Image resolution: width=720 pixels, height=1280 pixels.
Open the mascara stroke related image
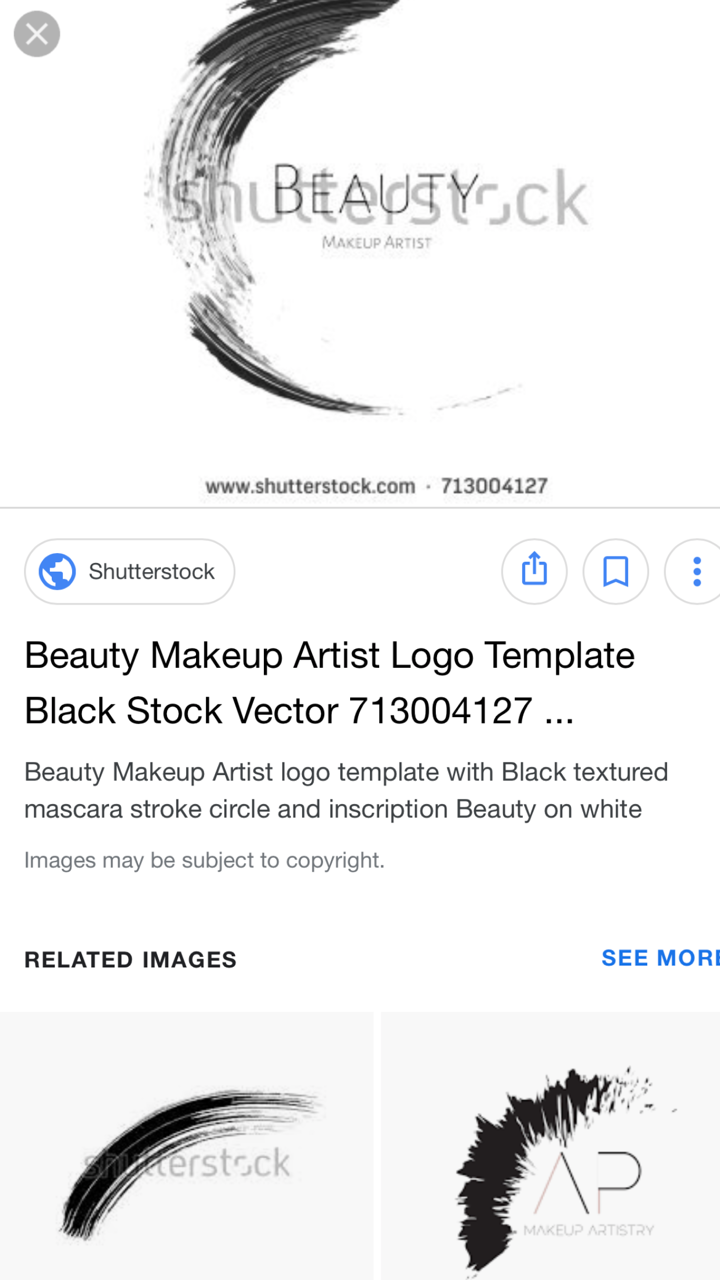[x=187, y=1145]
